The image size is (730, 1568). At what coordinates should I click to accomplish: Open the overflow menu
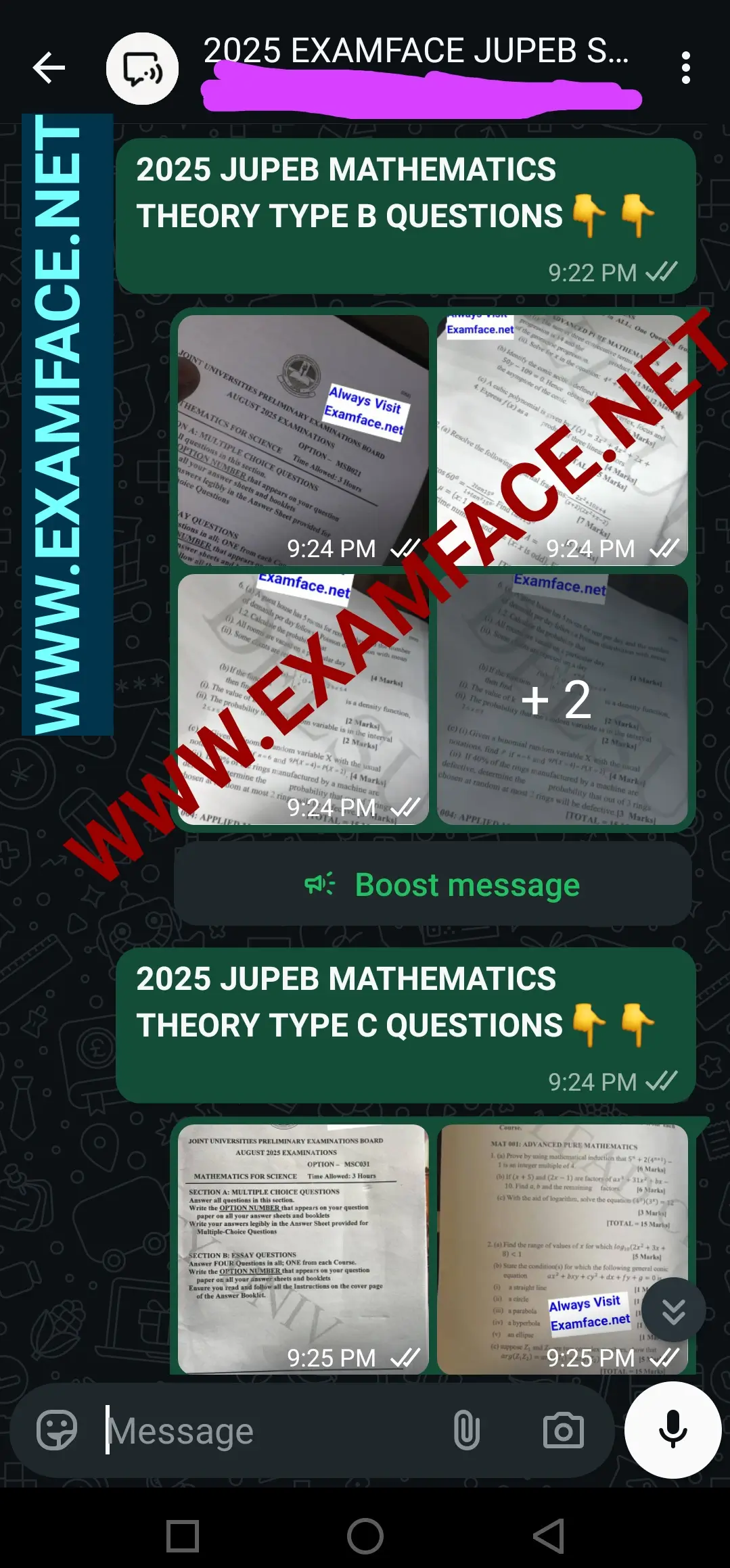(x=685, y=68)
